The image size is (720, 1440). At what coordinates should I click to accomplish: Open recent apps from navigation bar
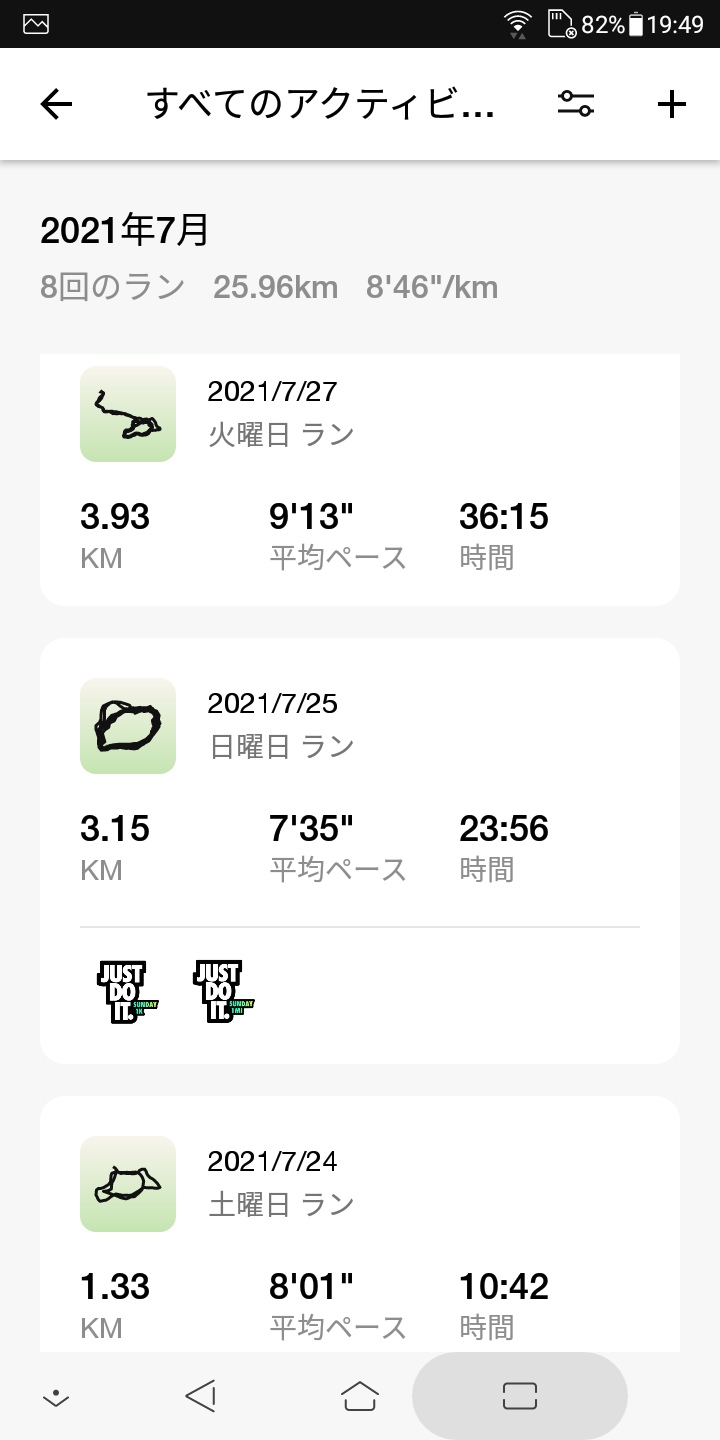tap(520, 1396)
